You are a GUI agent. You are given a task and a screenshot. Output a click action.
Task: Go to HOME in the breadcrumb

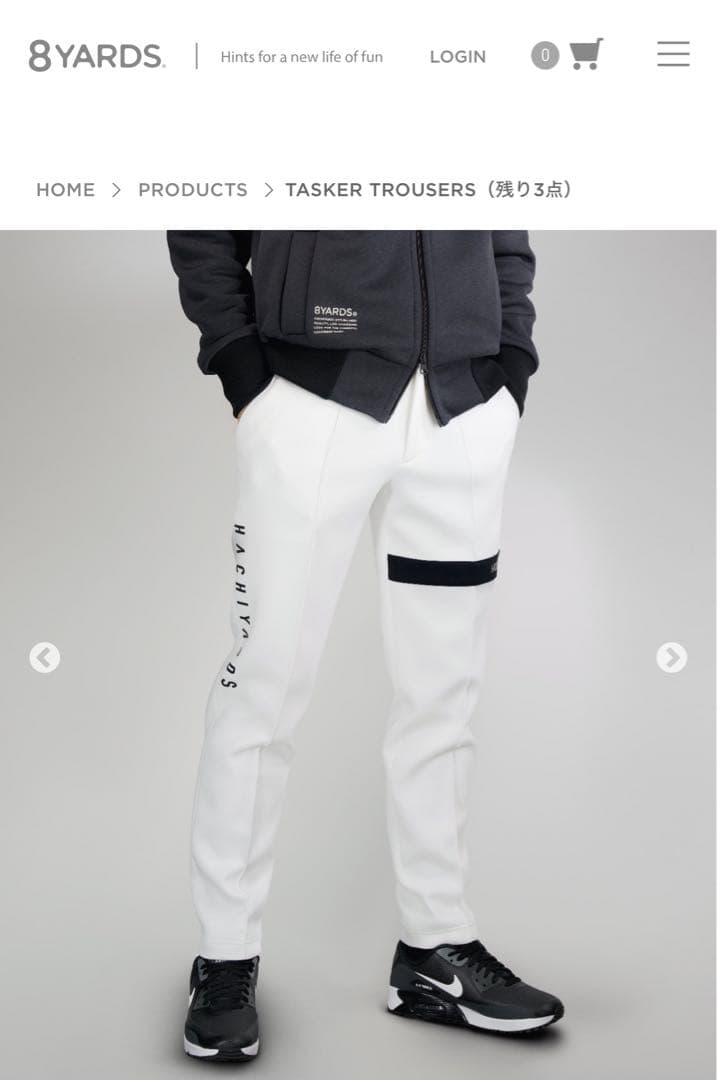pyautogui.click(x=66, y=190)
